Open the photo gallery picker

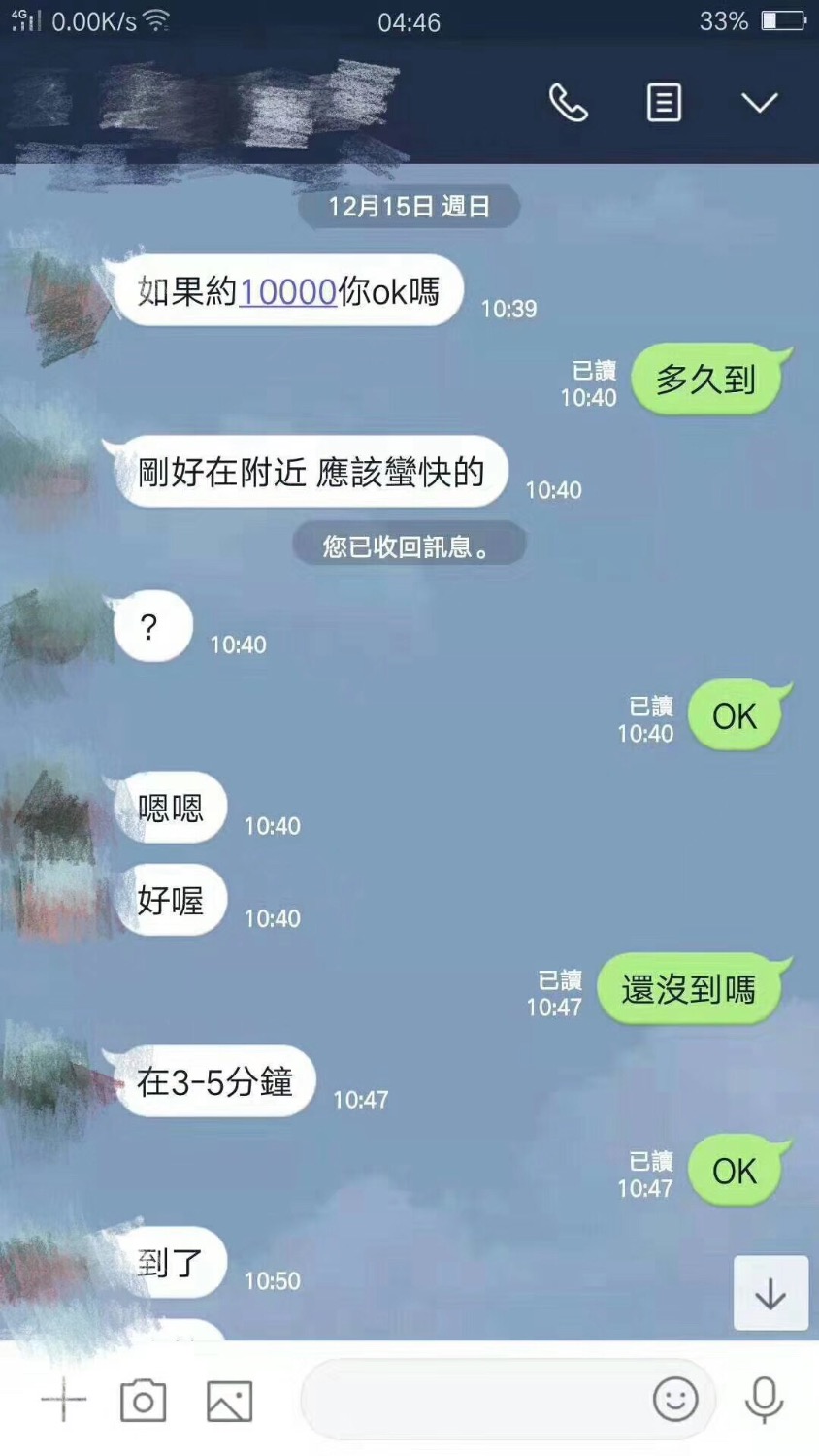coord(230,1401)
